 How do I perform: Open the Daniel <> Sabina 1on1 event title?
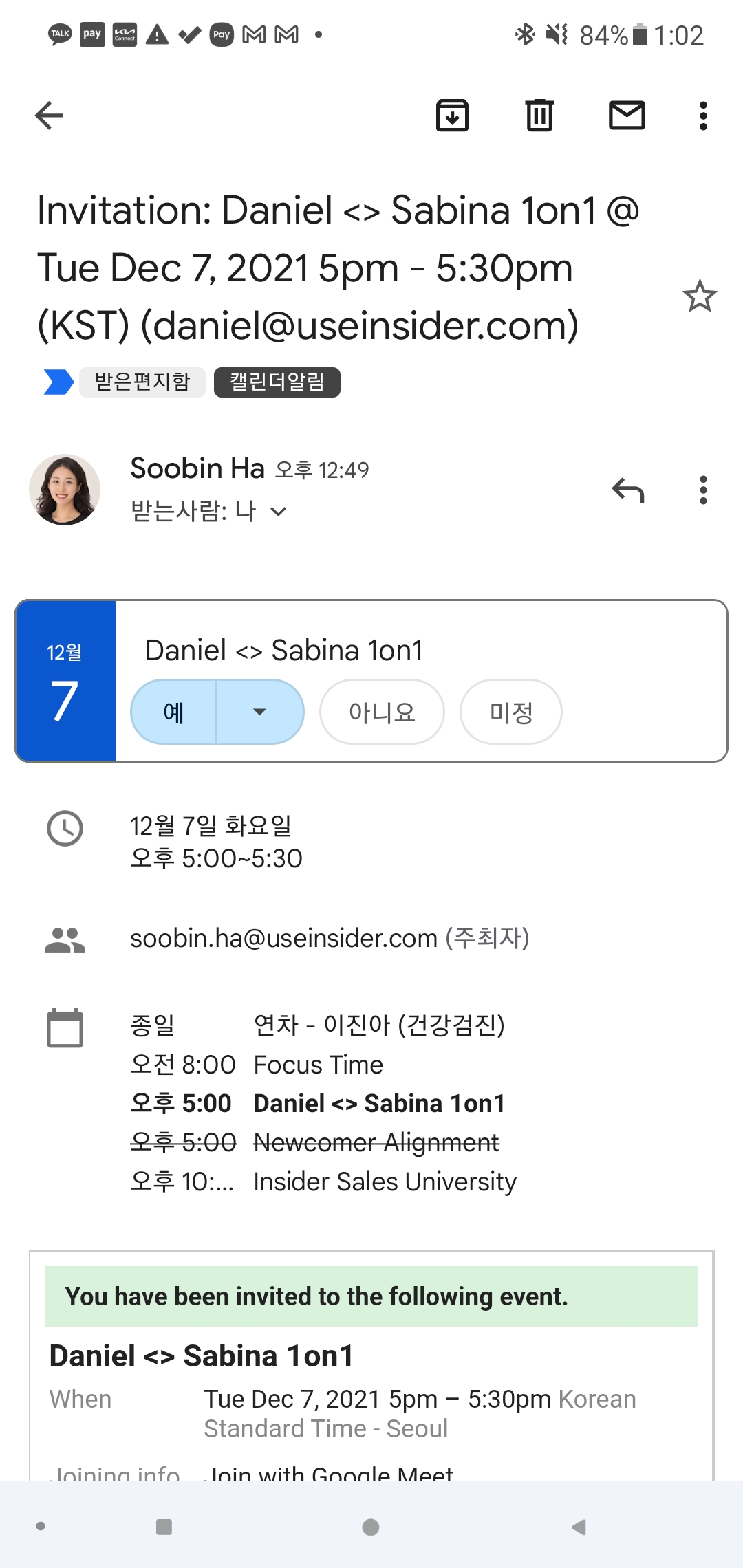click(283, 651)
